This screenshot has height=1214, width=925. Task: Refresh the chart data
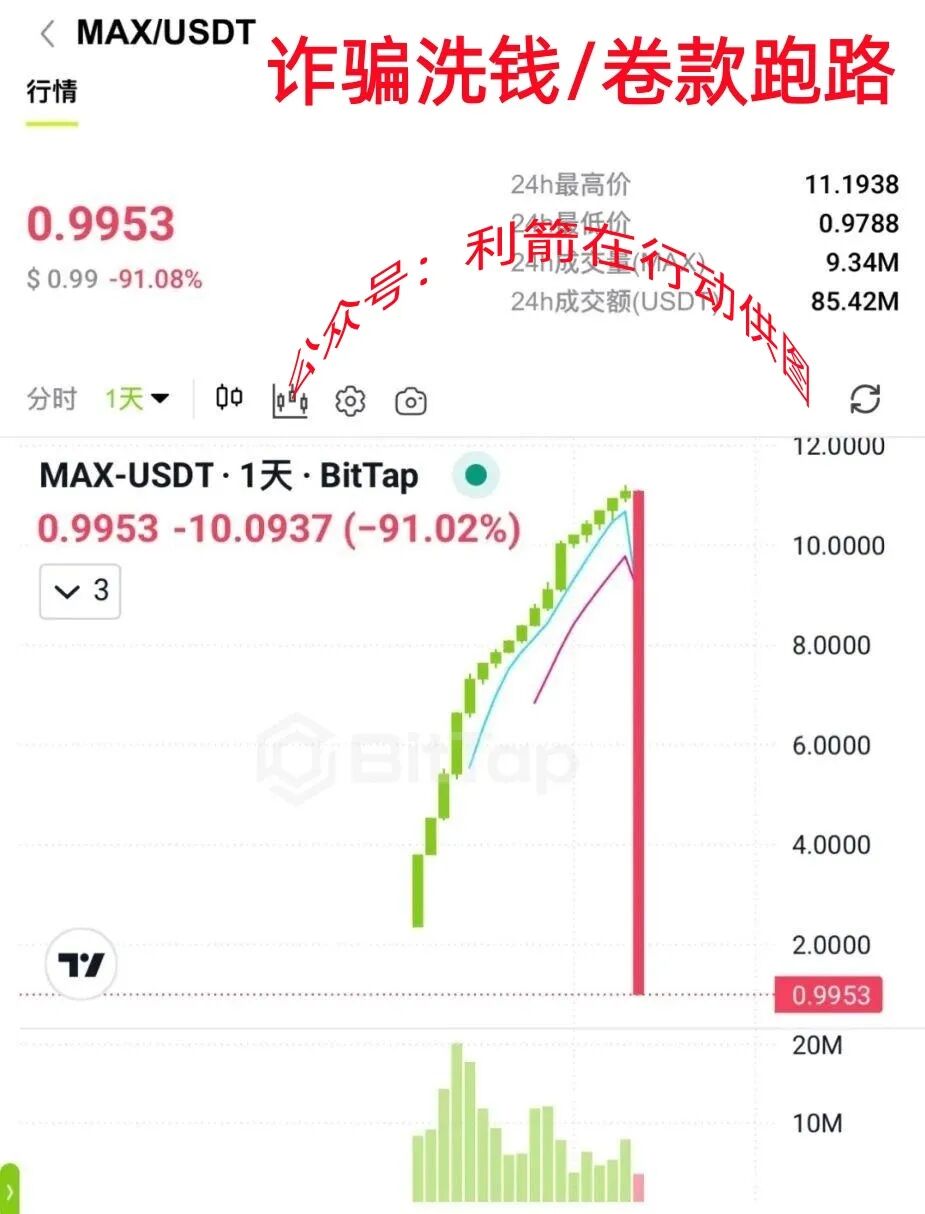(864, 399)
